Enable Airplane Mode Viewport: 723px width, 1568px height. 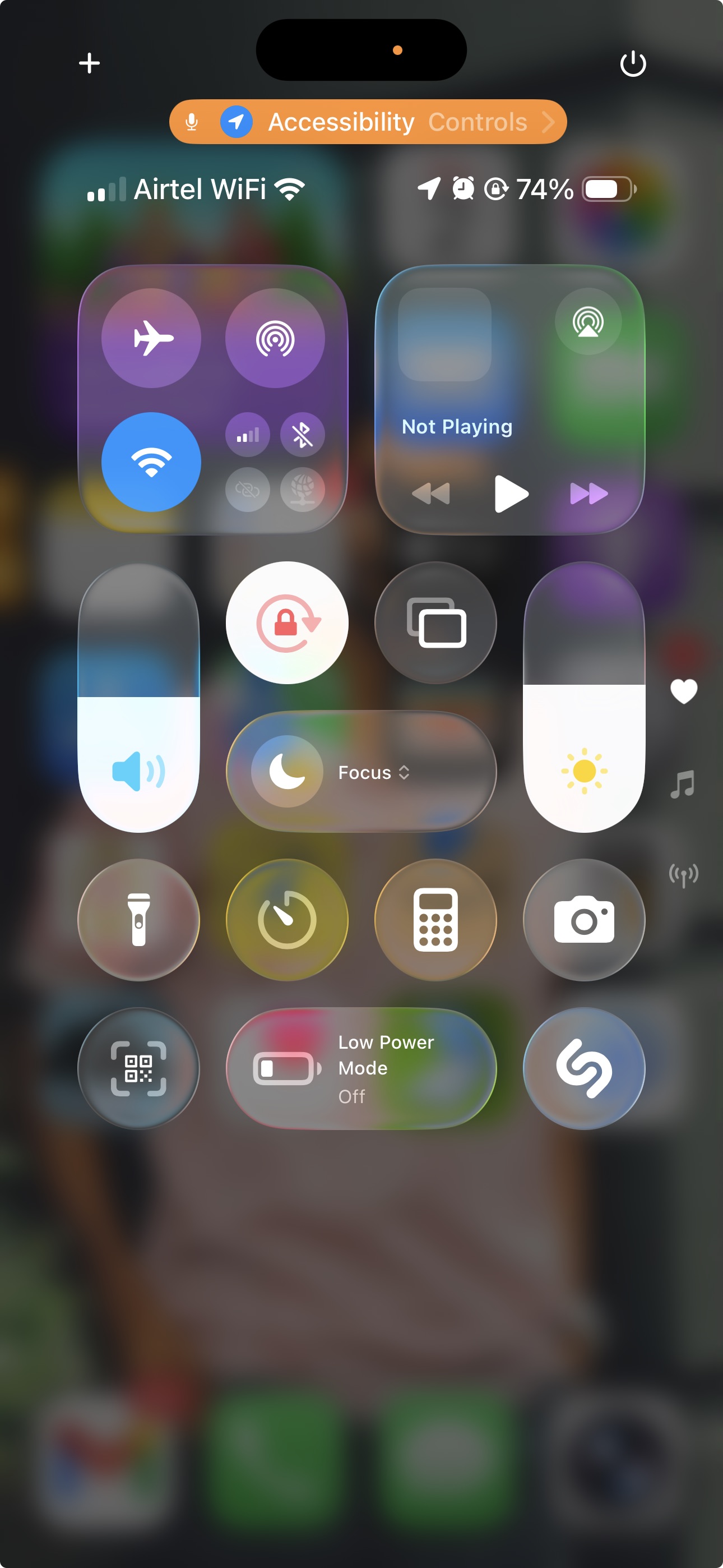pyautogui.click(x=151, y=338)
